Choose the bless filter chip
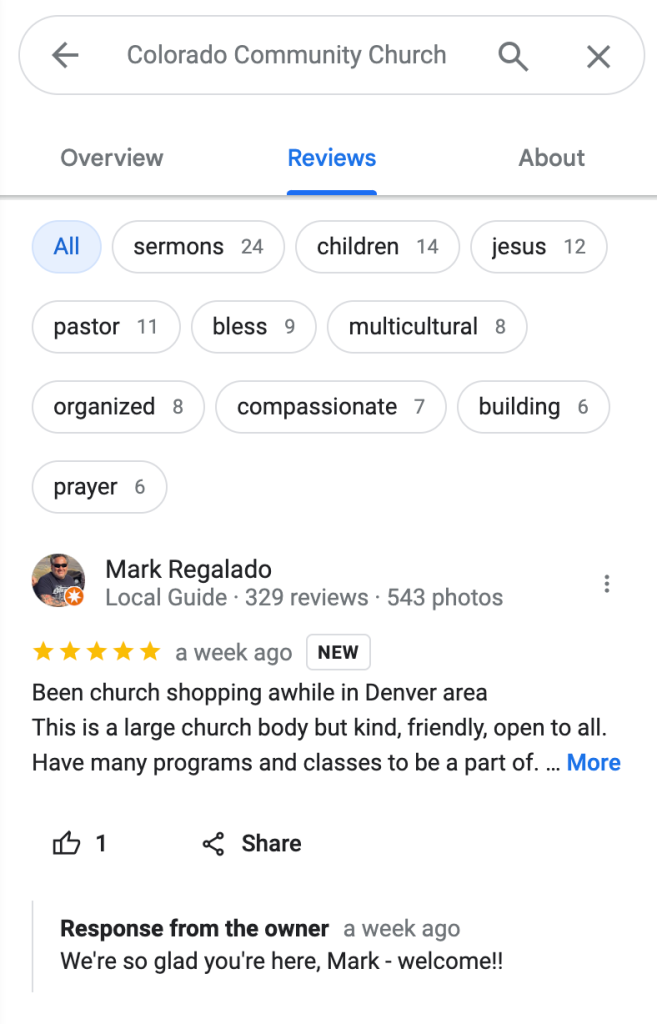Screen dimensions: 657x1024 point(254,327)
